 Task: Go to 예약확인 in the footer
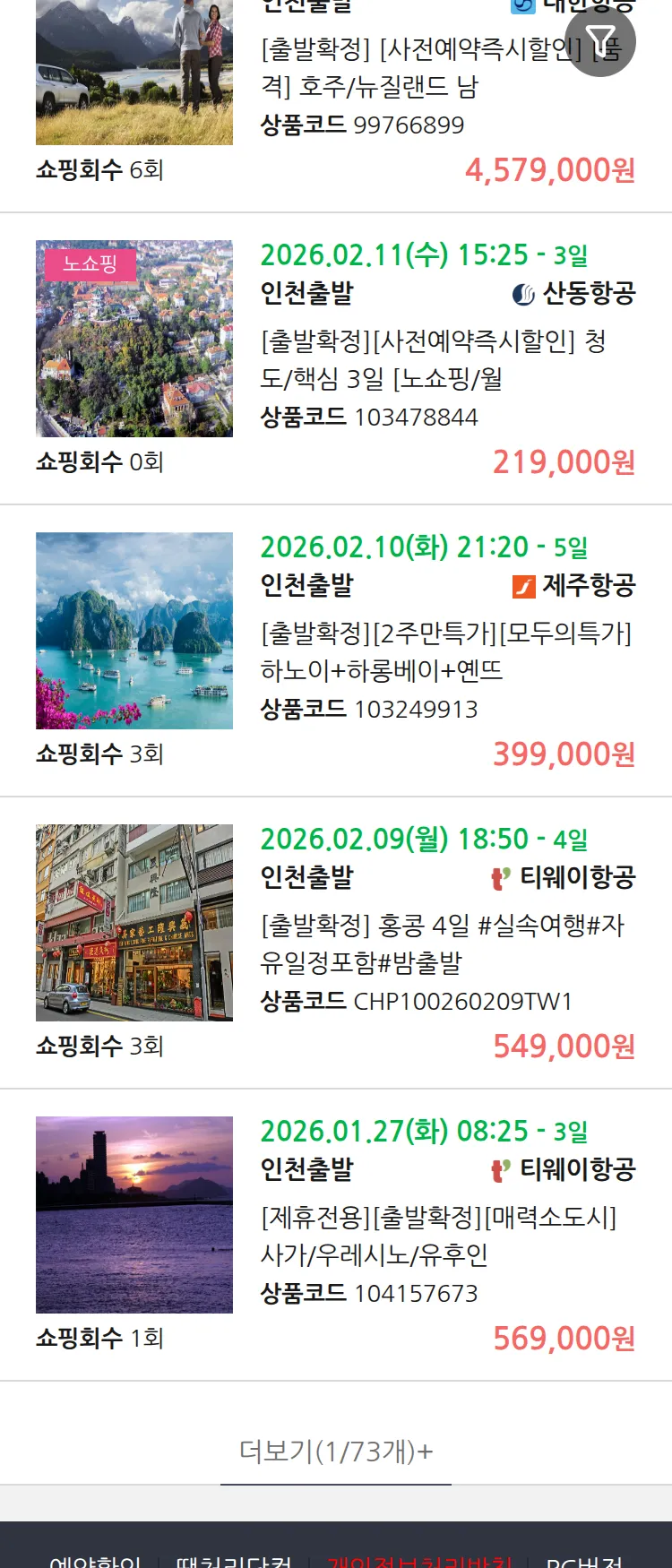95,1560
